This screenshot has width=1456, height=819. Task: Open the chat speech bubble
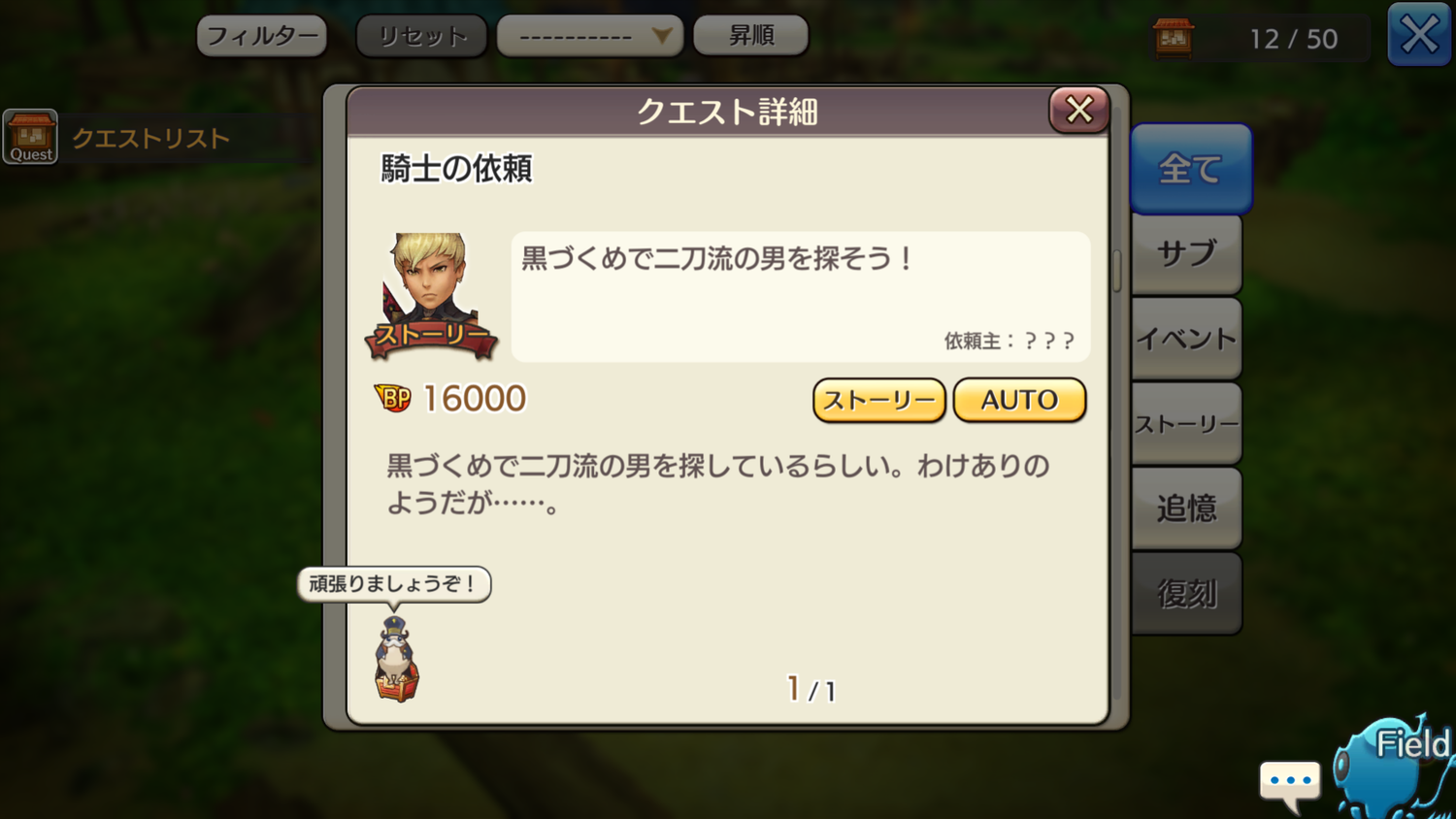(x=1289, y=782)
